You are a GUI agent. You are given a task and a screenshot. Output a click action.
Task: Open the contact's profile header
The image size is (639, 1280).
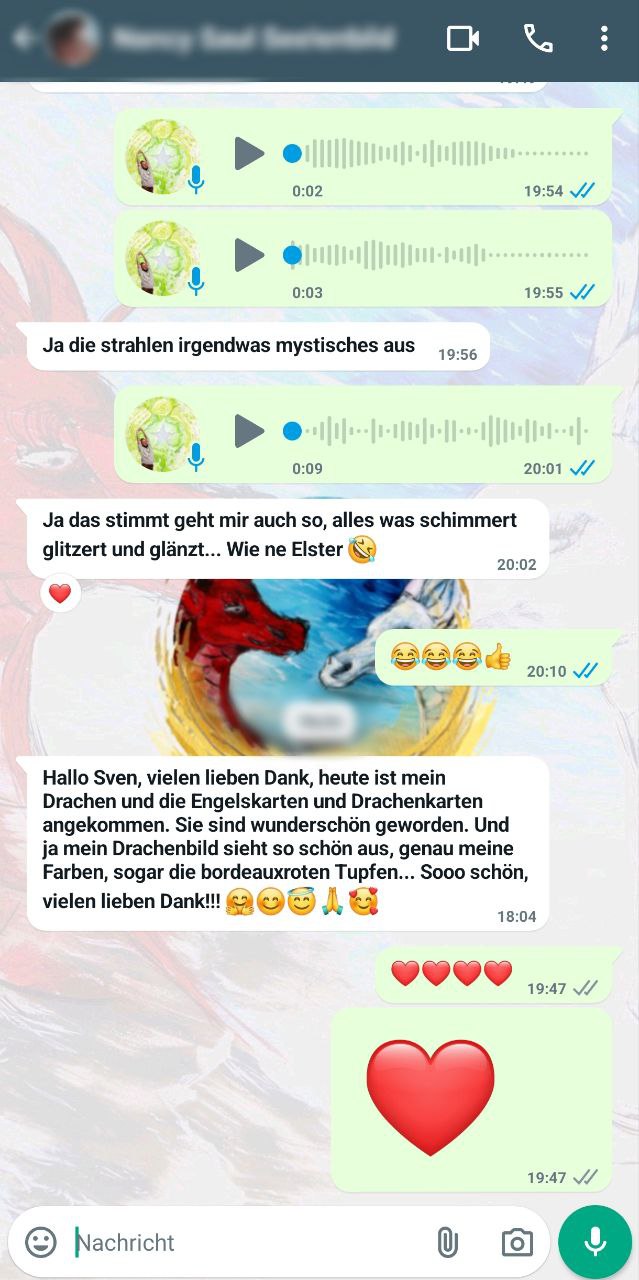(x=250, y=39)
